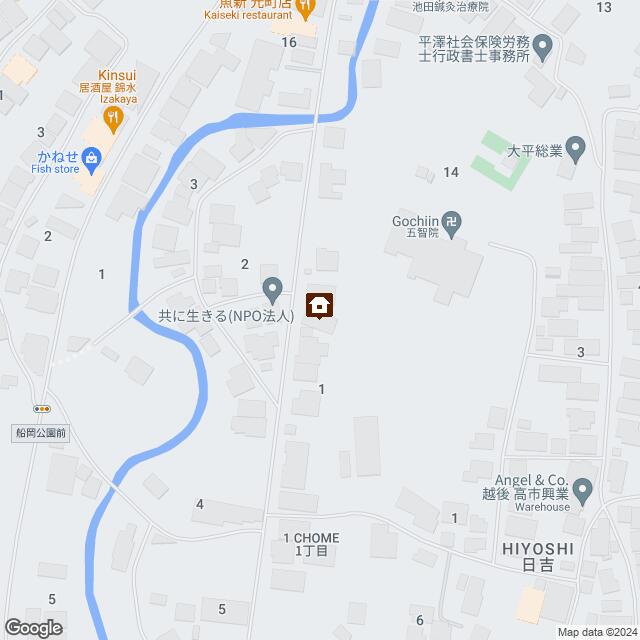The width and height of the screenshot is (640, 640).
Task: Tap the かねせ Fish store pin
Action: (x=91, y=157)
